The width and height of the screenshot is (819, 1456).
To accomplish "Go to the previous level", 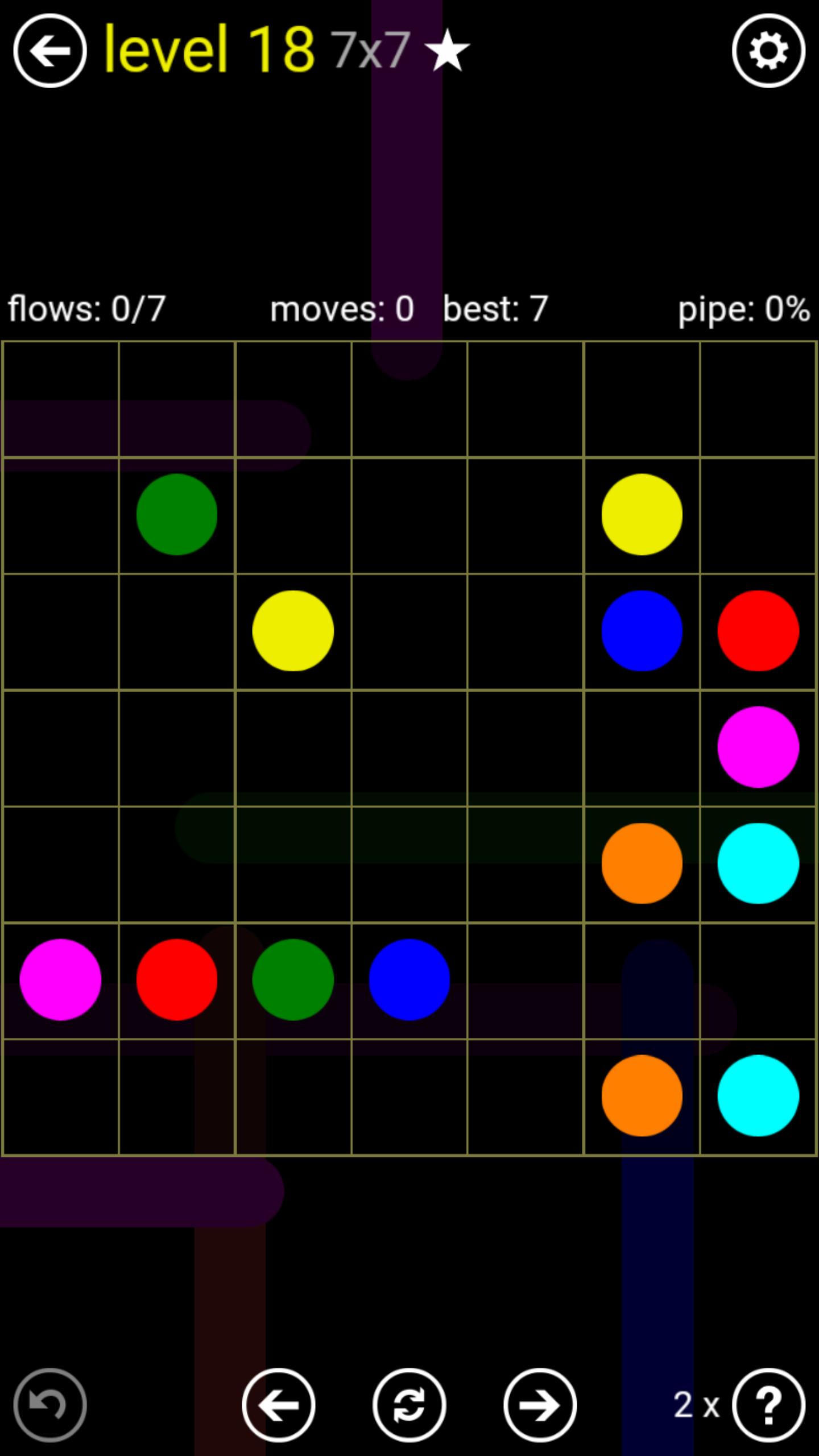I will pos(279,1405).
